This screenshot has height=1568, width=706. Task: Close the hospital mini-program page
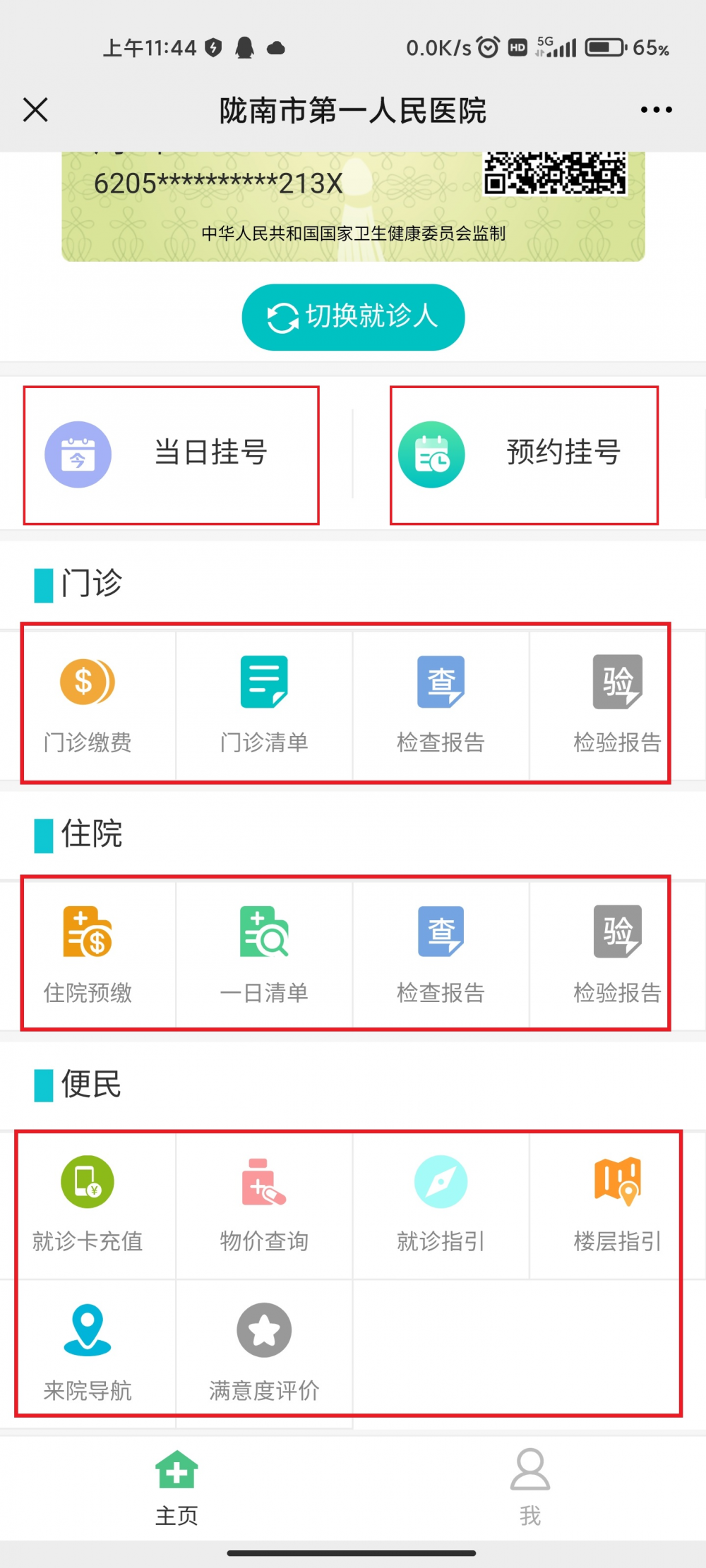tap(35, 110)
